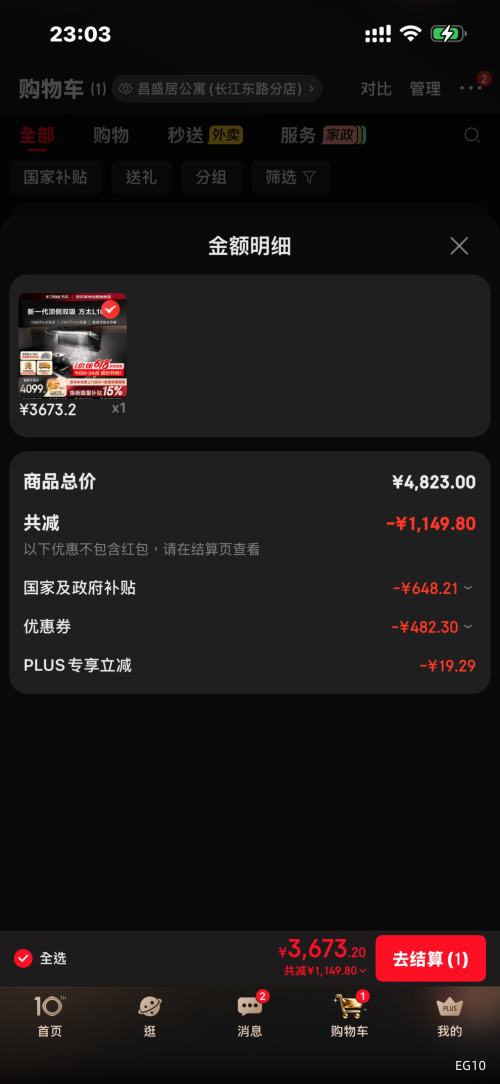
Task: Open the product thumbnail priced ¥3673.2
Action: [73, 346]
